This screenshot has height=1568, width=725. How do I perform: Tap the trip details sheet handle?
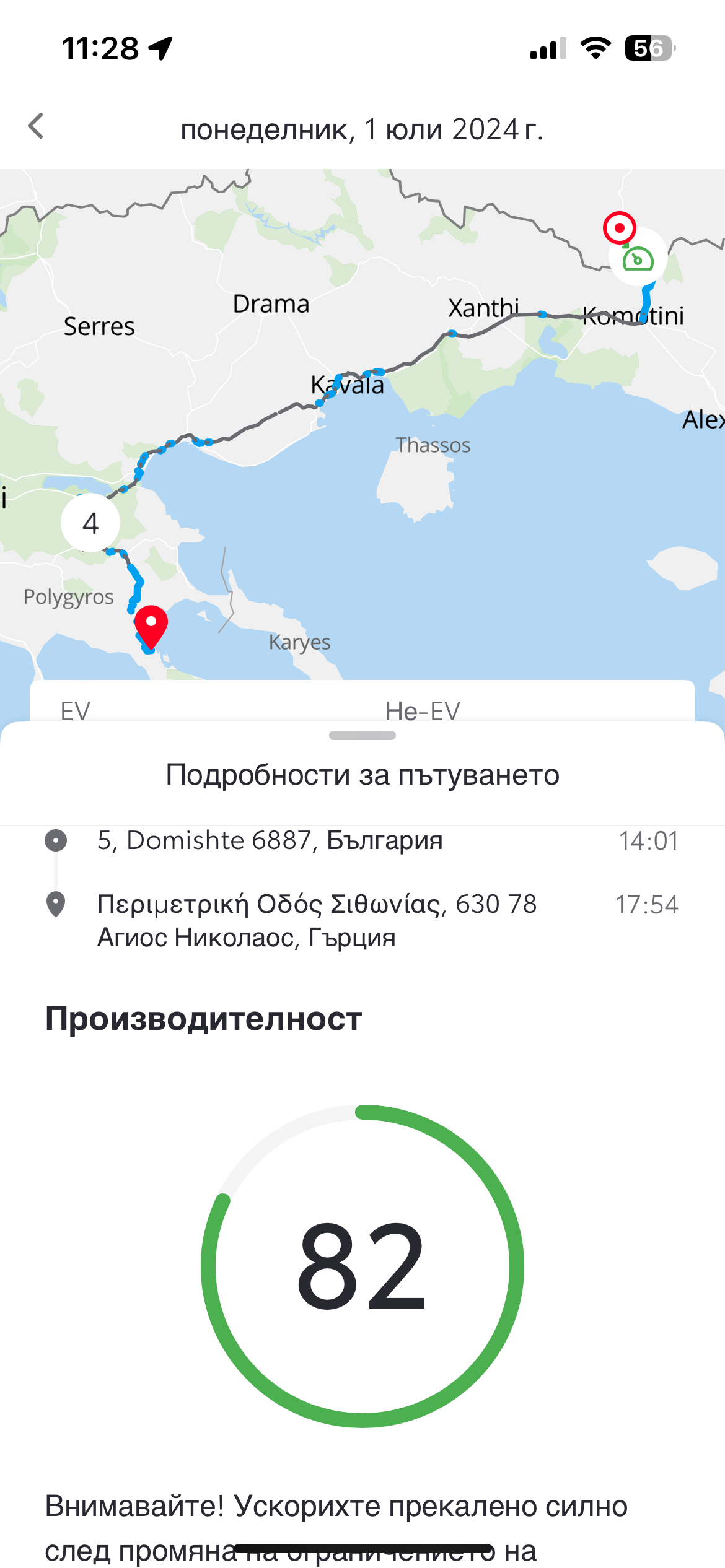point(362,736)
